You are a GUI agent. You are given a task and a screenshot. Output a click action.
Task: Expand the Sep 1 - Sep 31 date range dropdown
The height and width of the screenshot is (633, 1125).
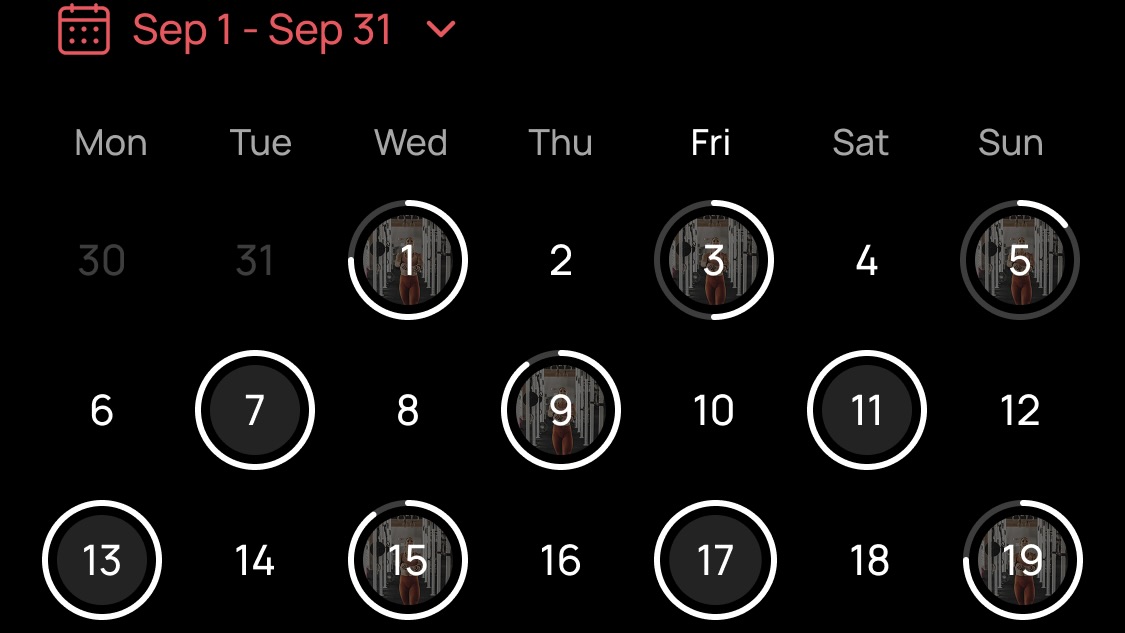click(x=440, y=30)
